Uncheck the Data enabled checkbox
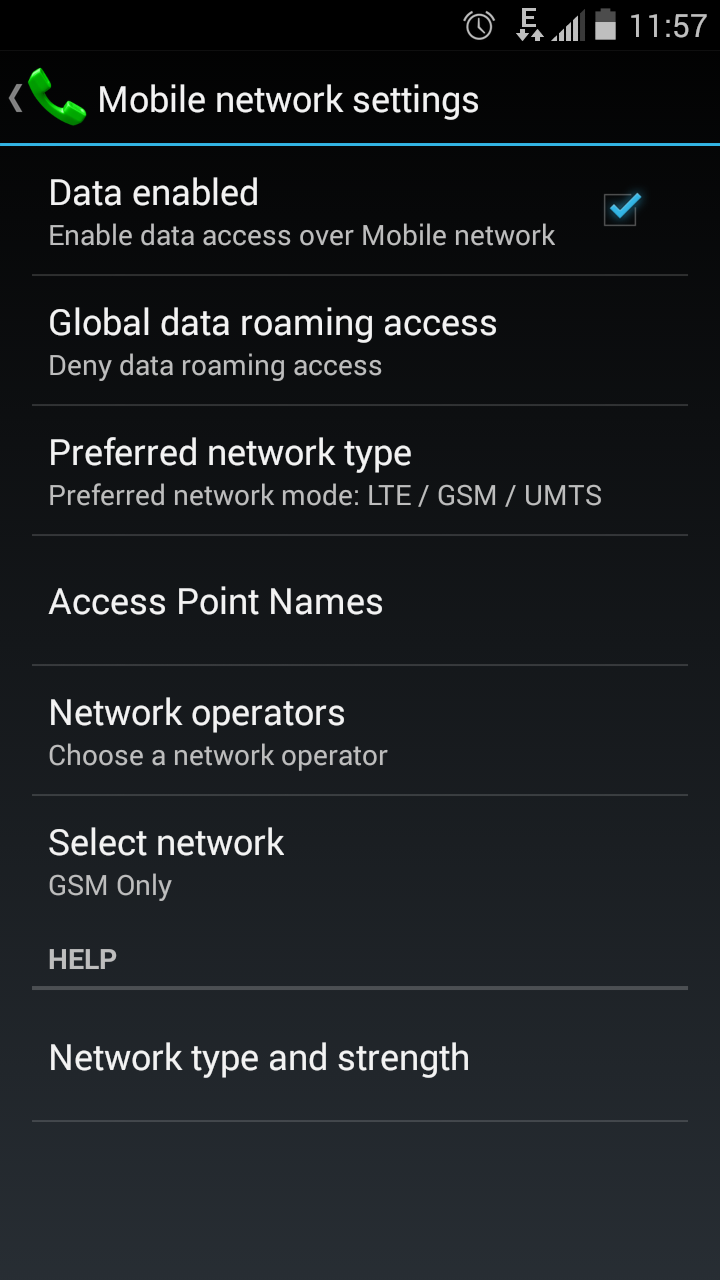 click(x=621, y=210)
